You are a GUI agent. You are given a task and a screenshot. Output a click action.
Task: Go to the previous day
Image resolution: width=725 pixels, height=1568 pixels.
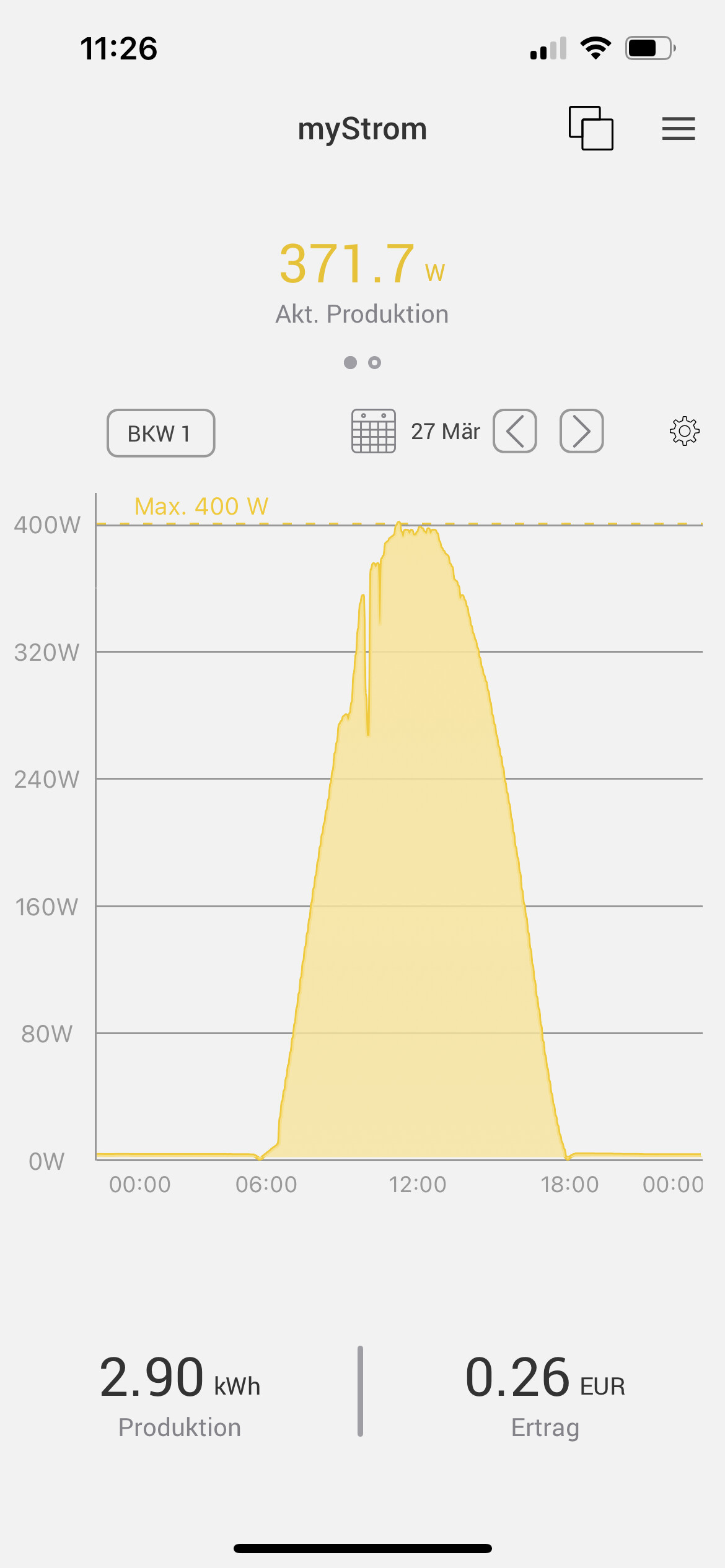click(515, 431)
